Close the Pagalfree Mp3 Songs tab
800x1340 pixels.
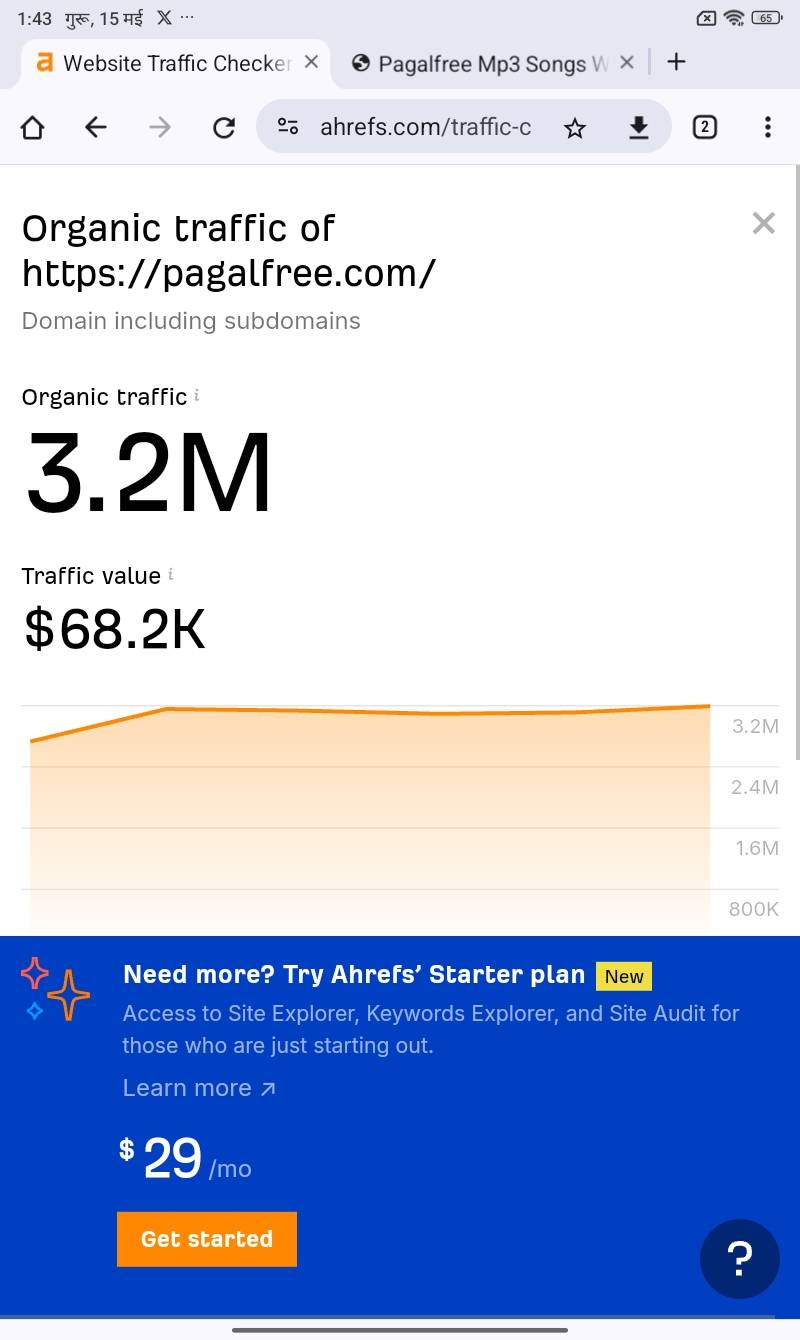tap(627, 62)
